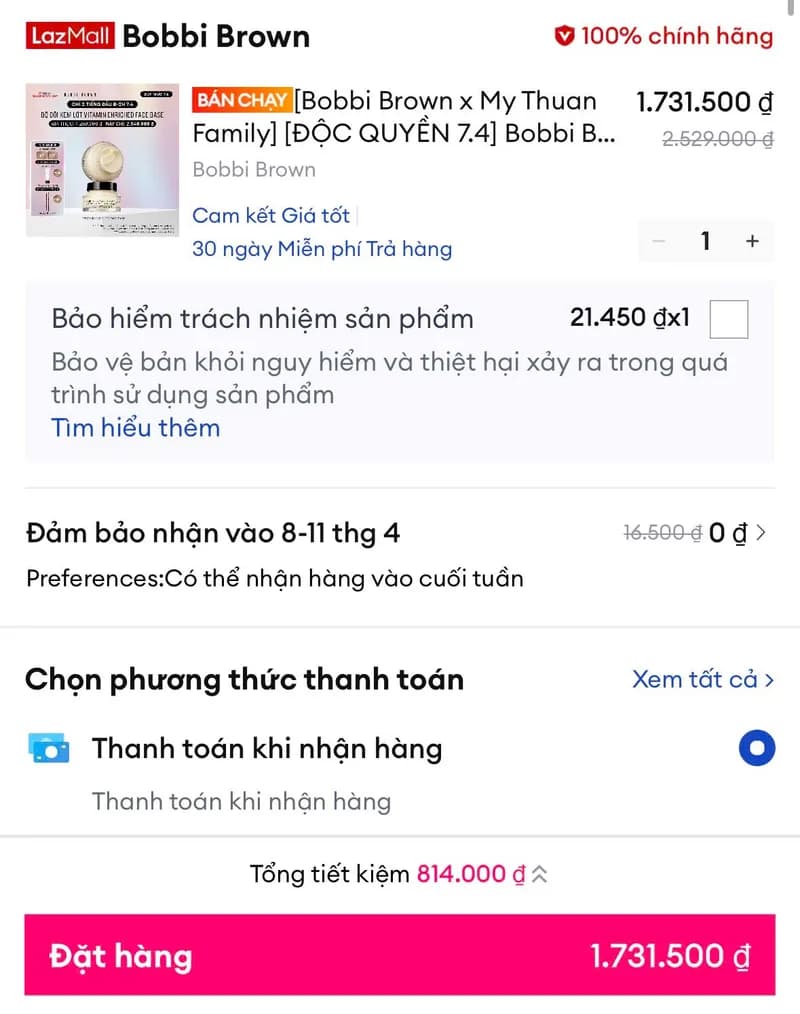Decrease quantity using the minus icon

click(x=659, y=240)
